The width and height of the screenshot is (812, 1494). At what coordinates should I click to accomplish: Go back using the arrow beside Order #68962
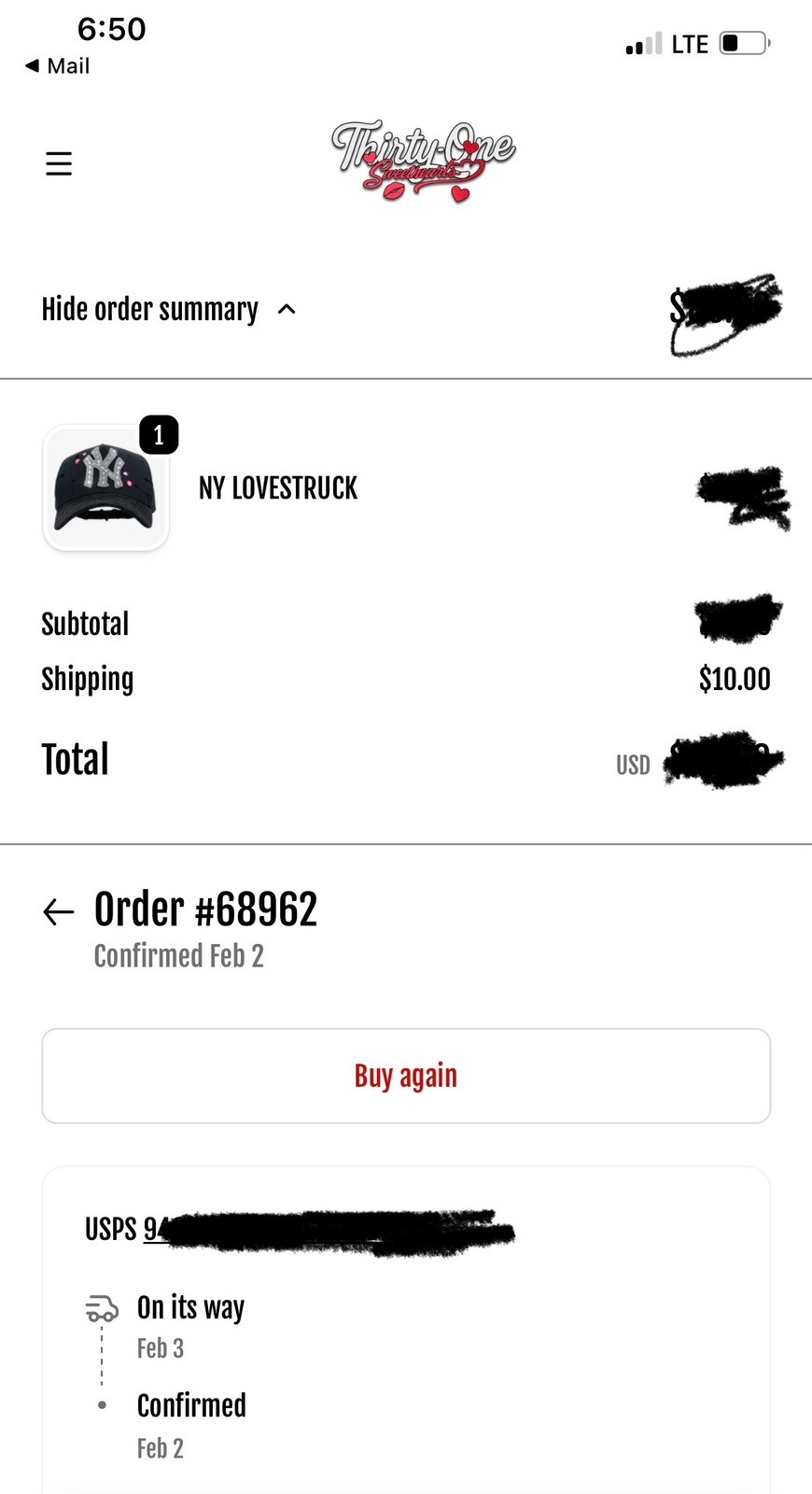point(59,911)
